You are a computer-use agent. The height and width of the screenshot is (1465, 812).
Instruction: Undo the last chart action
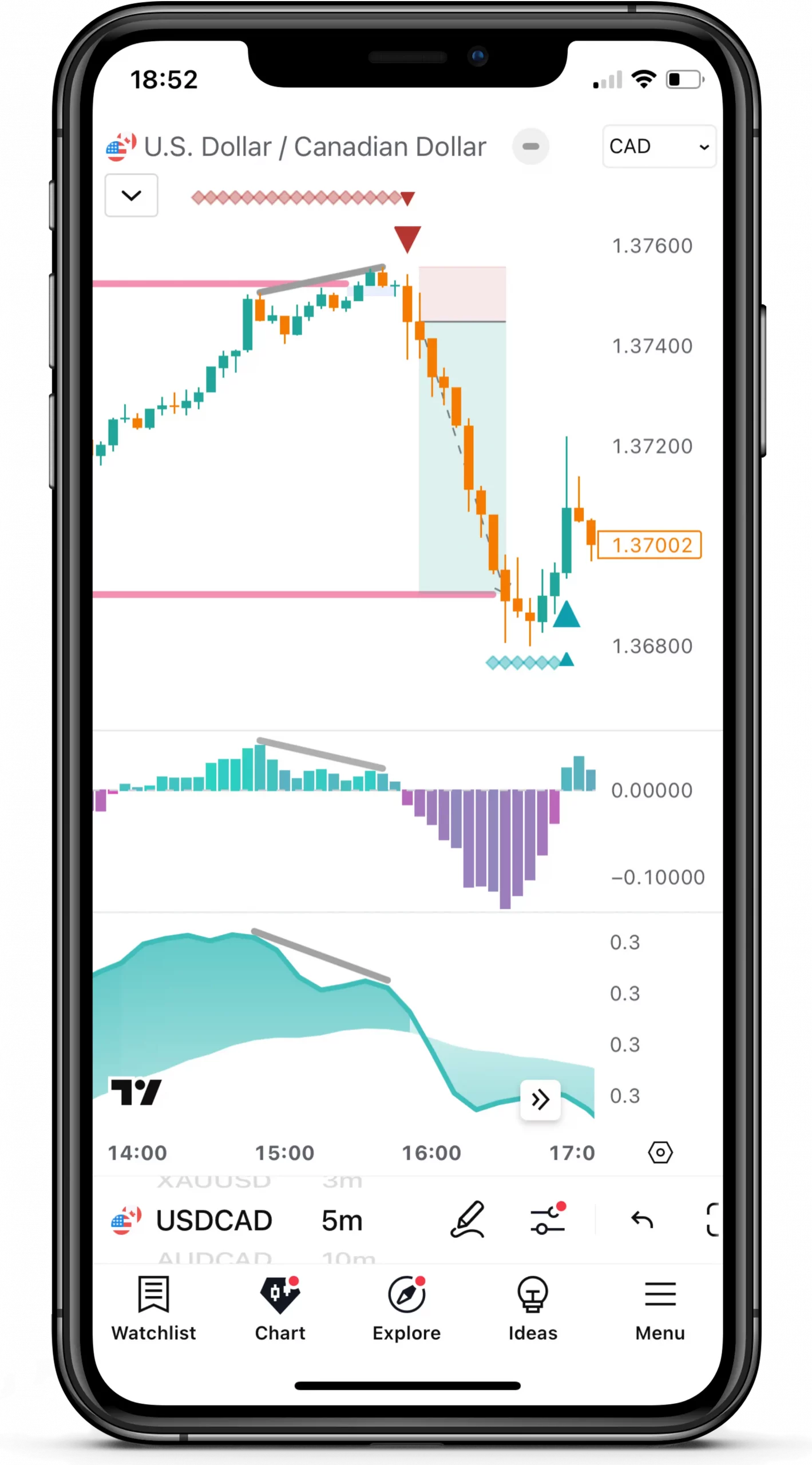click(x=641, y=1219)
